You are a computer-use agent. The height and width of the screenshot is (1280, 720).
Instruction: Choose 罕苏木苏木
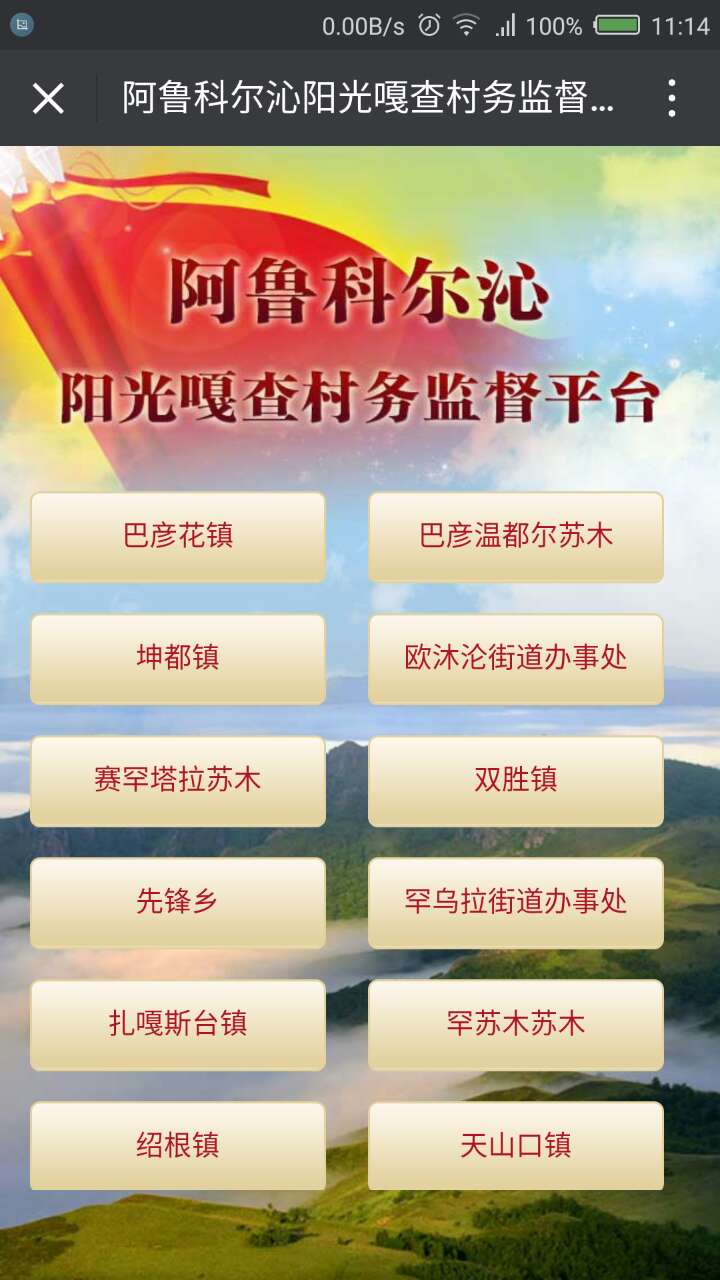coord(516,1024)
